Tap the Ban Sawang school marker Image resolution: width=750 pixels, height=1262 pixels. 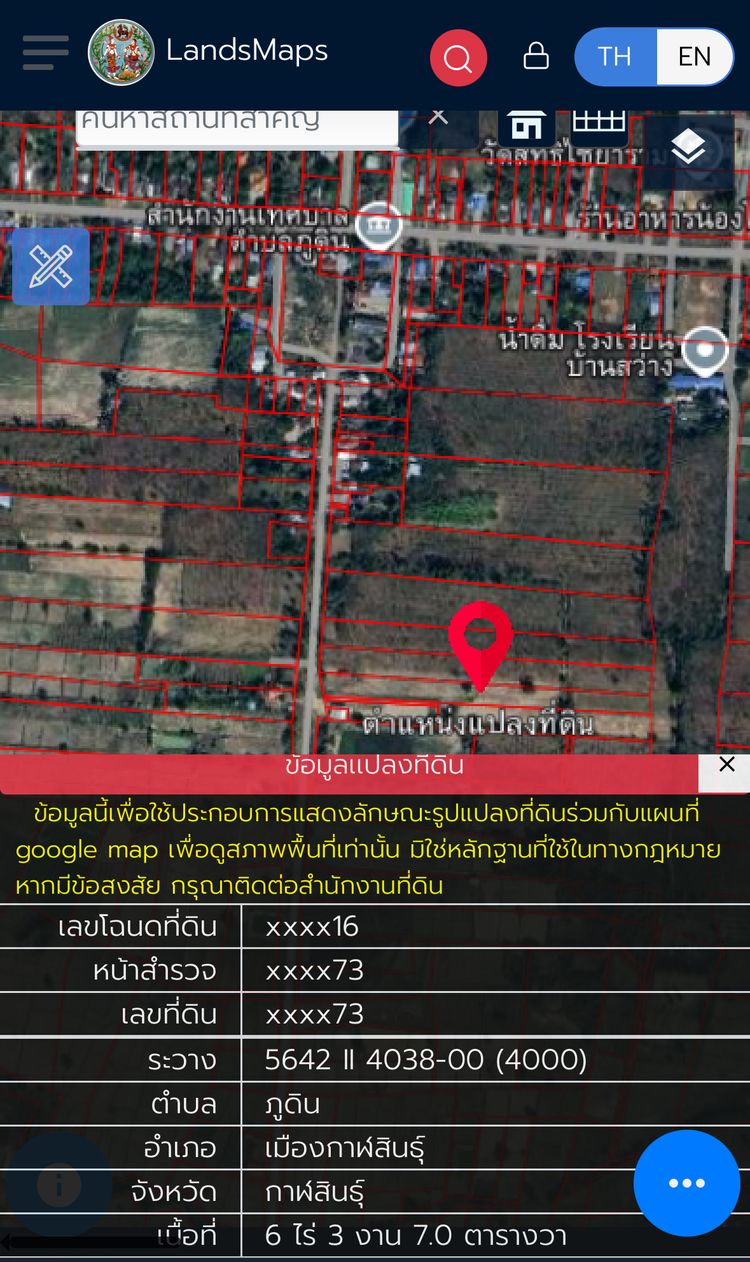[706, 349]
